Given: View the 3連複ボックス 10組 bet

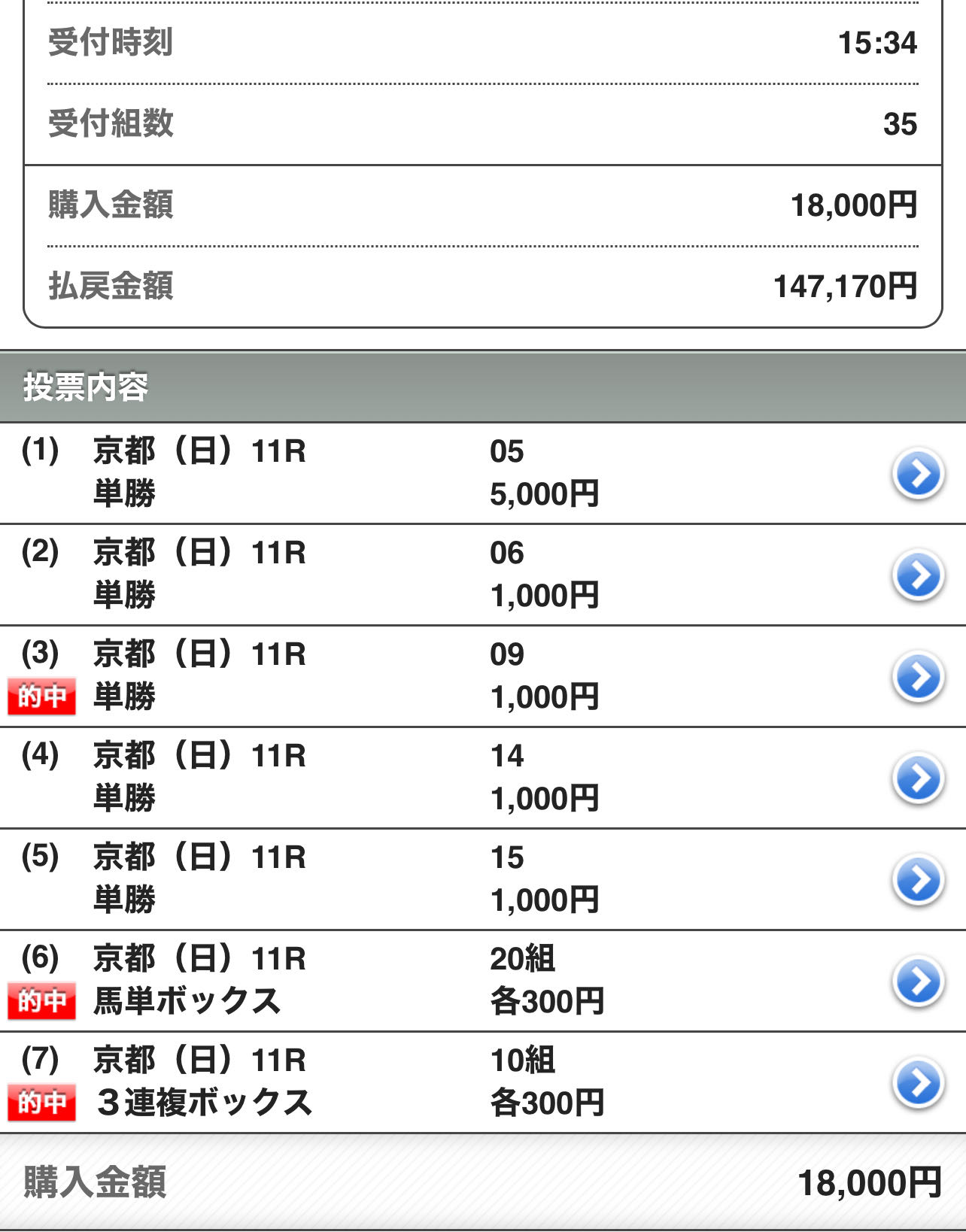Looking at the screenshot, I should [x=918, y=1083].
